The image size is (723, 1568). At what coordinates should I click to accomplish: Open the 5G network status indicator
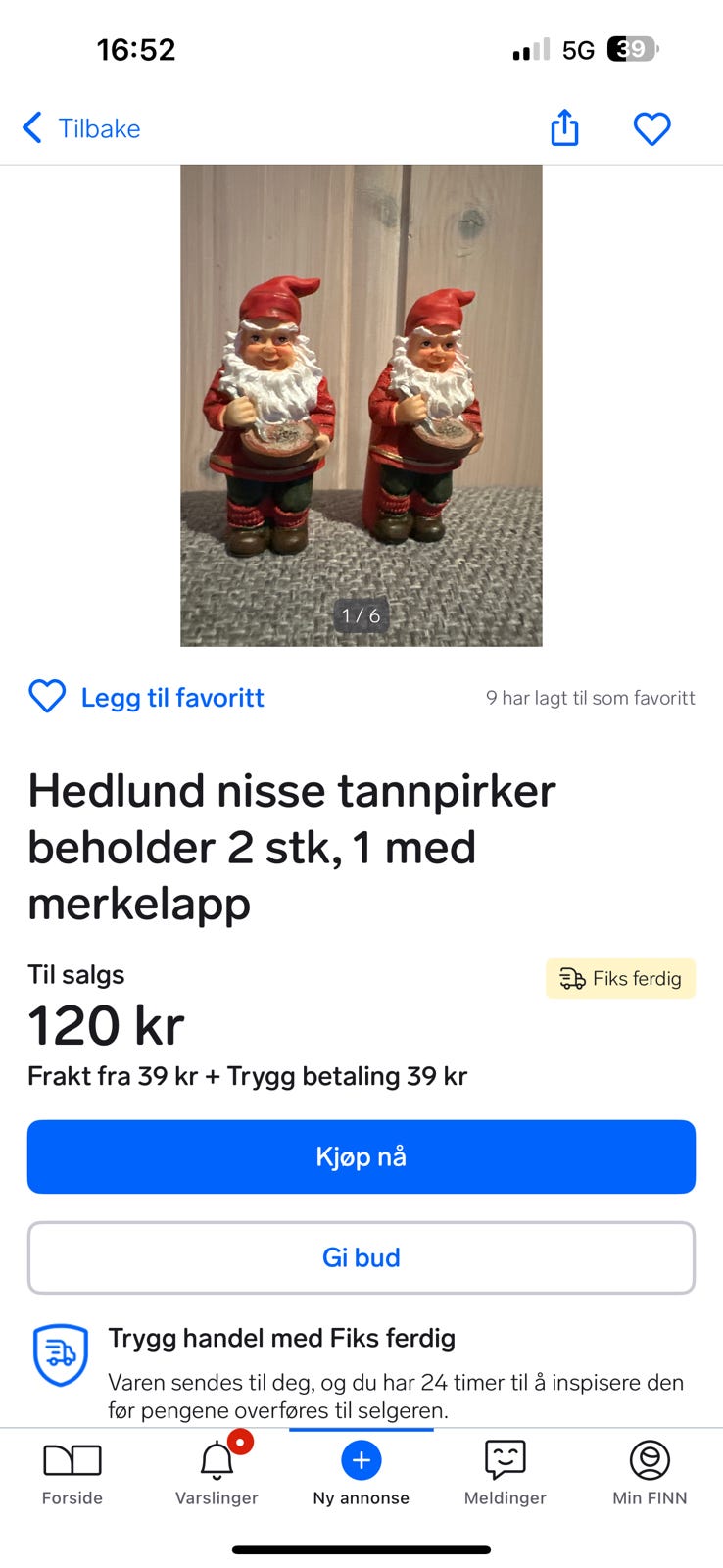tap(574, 49)
